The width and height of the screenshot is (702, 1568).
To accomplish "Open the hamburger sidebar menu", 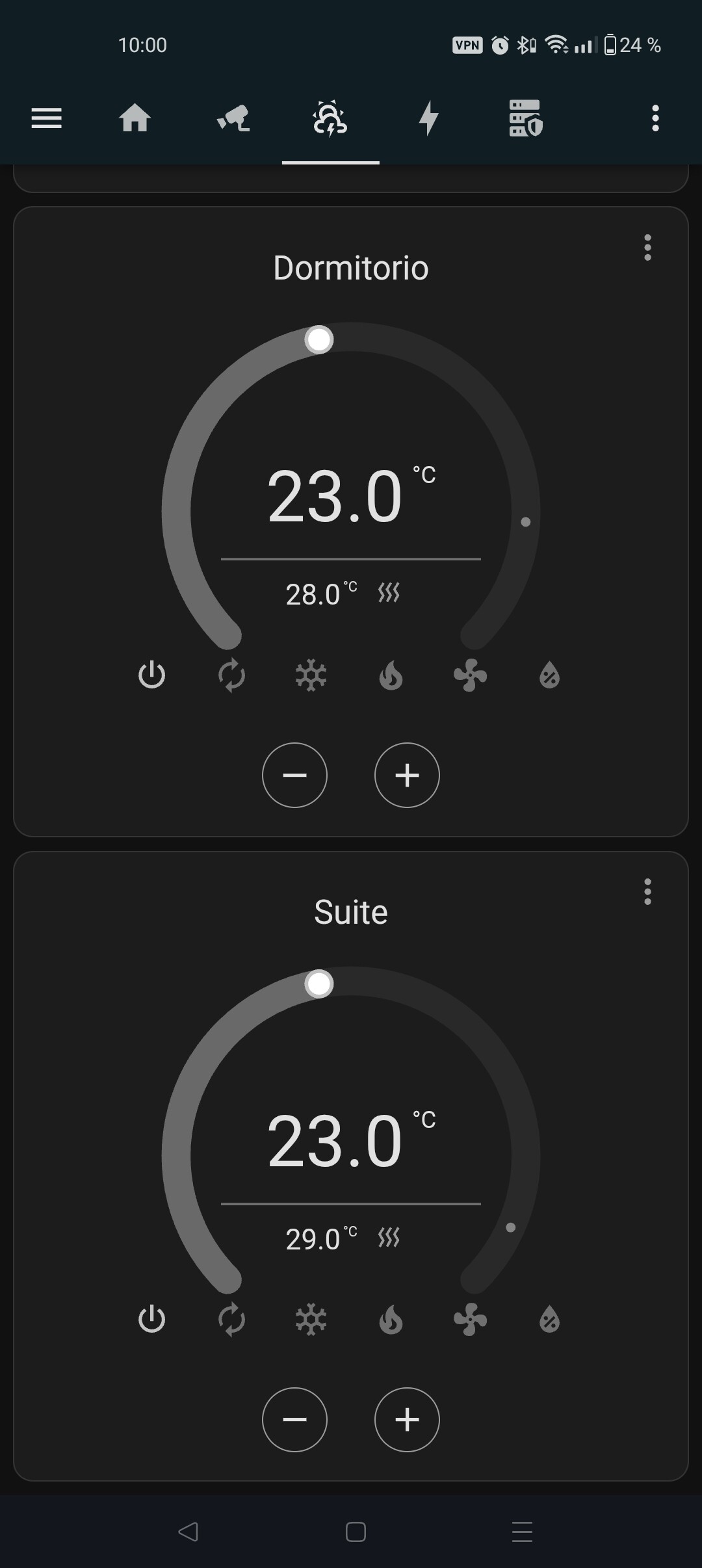I will [46, 118].
